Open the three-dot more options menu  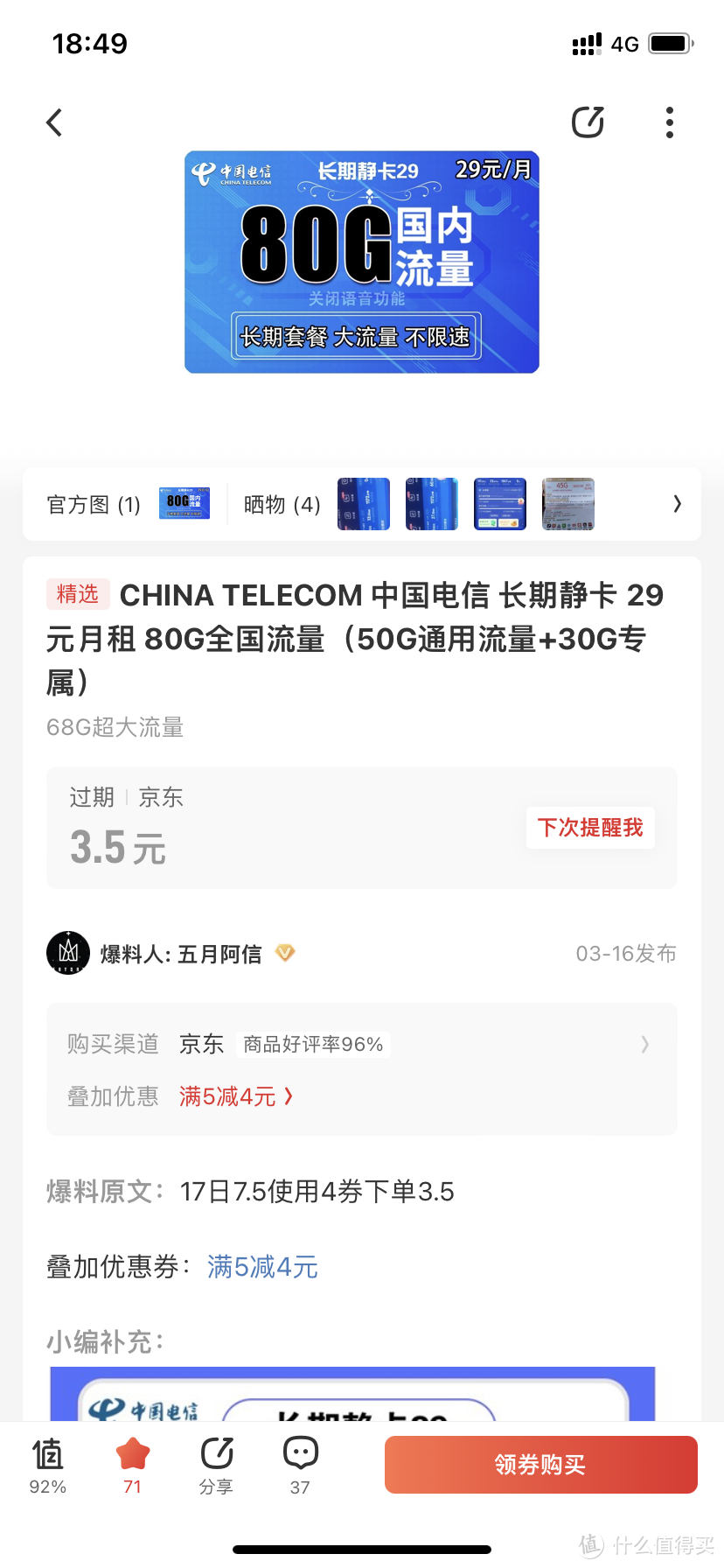[x=669, y=122]
